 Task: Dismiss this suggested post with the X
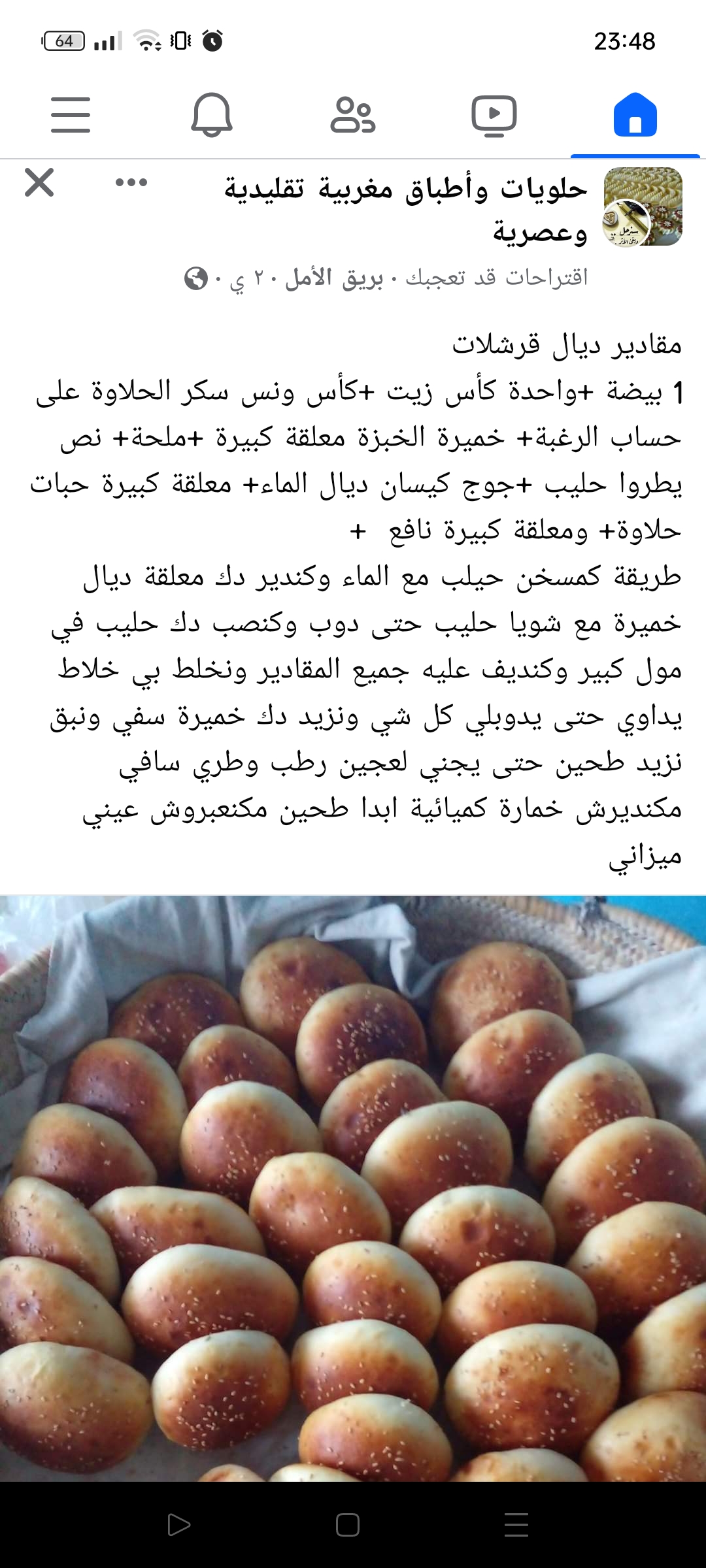[39, 182]
